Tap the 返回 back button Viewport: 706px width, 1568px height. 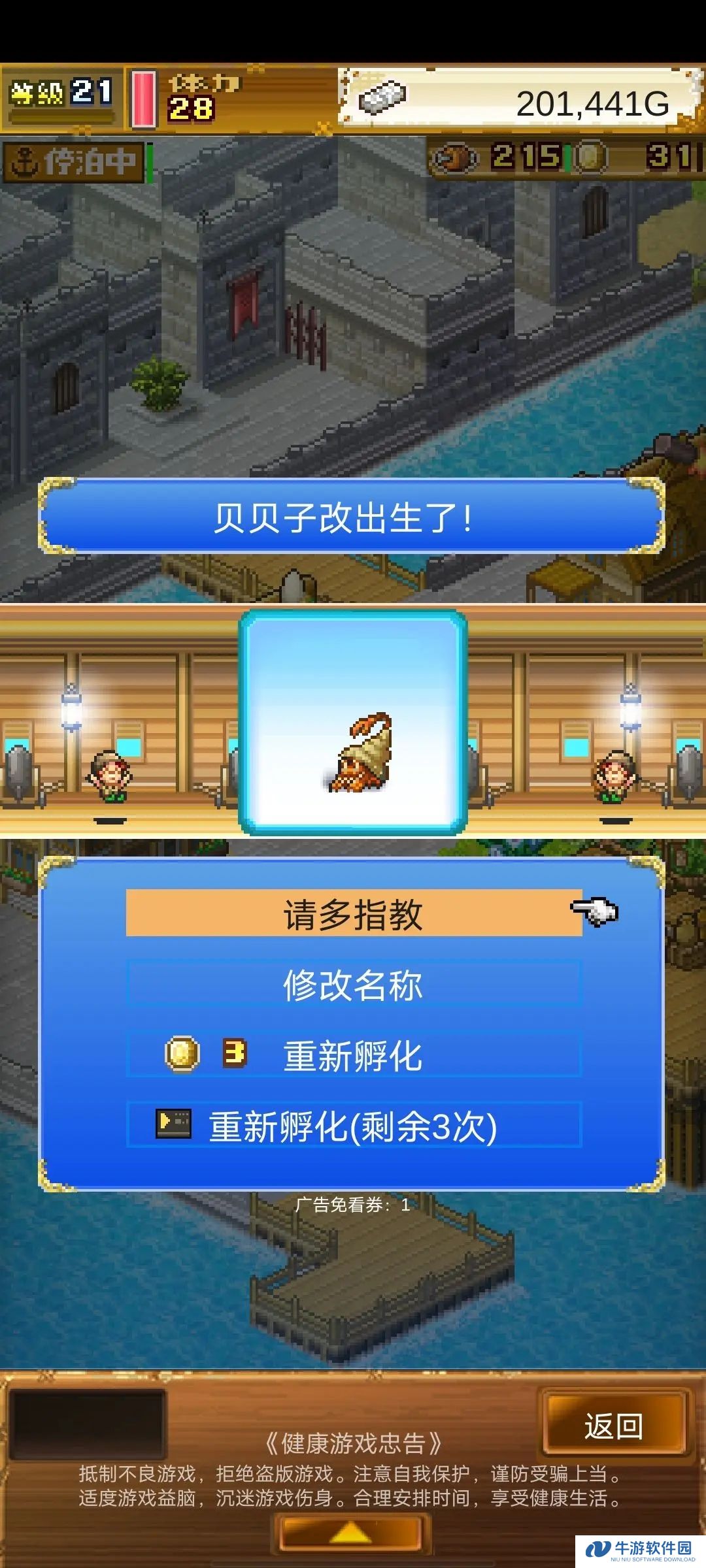pyautogui.click(x=613, y=1425)
